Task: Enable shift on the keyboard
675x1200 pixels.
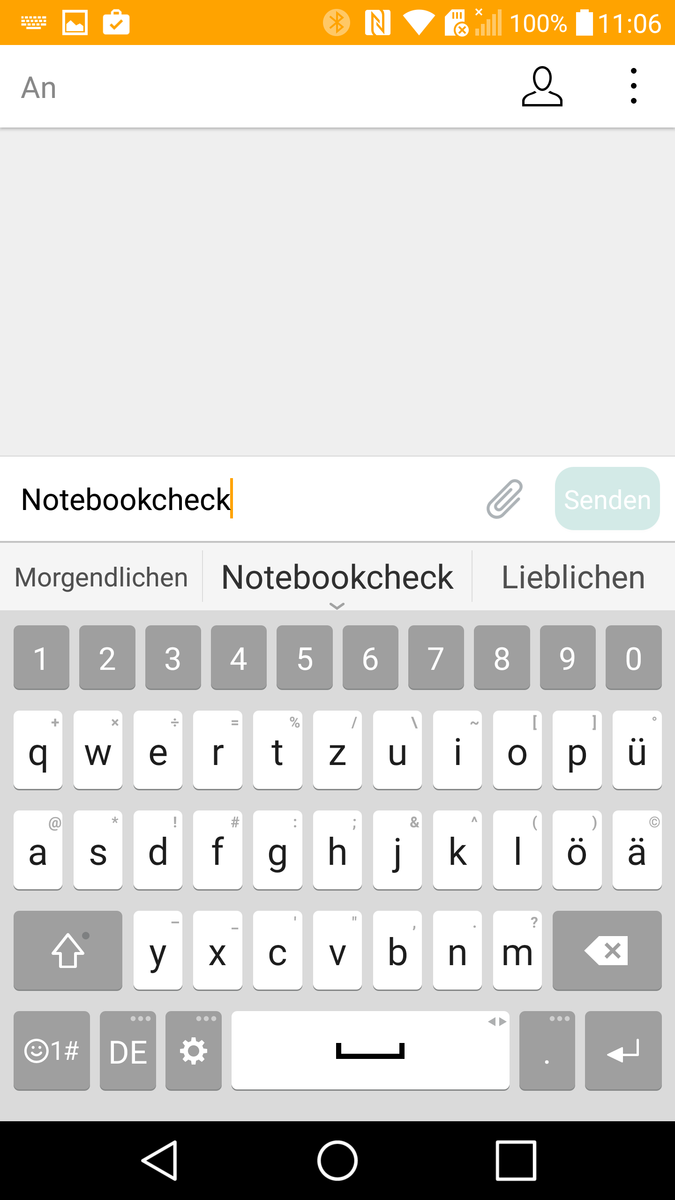Action: [67, 951]
